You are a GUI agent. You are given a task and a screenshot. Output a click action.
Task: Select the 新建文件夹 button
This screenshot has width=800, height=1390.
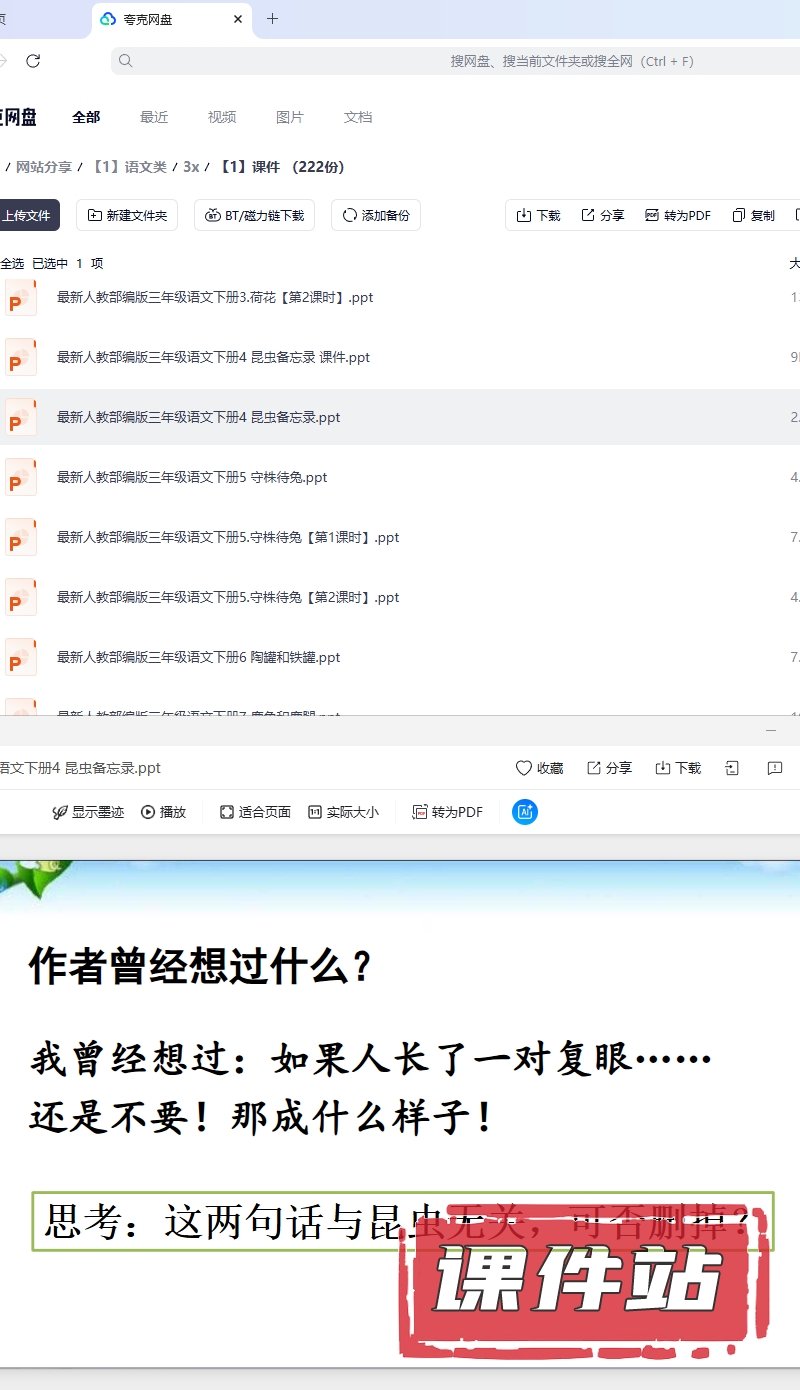(x=127, y=215)
